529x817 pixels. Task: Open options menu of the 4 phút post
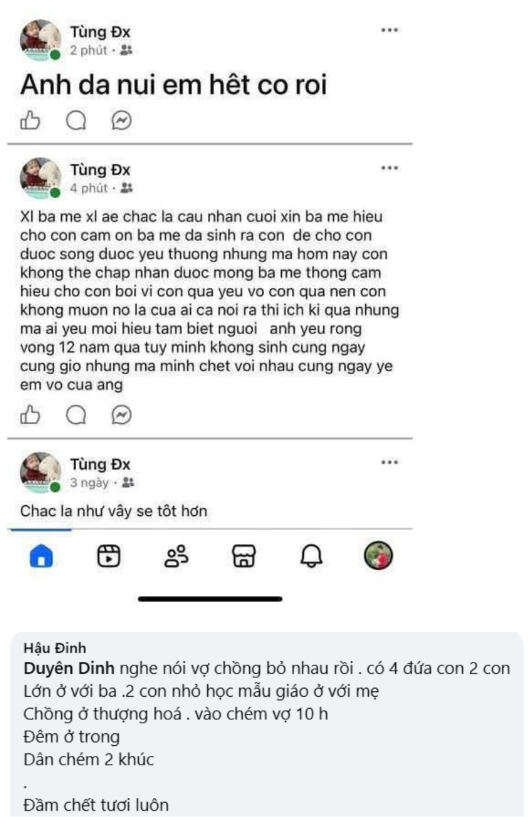tap(389, 168)
